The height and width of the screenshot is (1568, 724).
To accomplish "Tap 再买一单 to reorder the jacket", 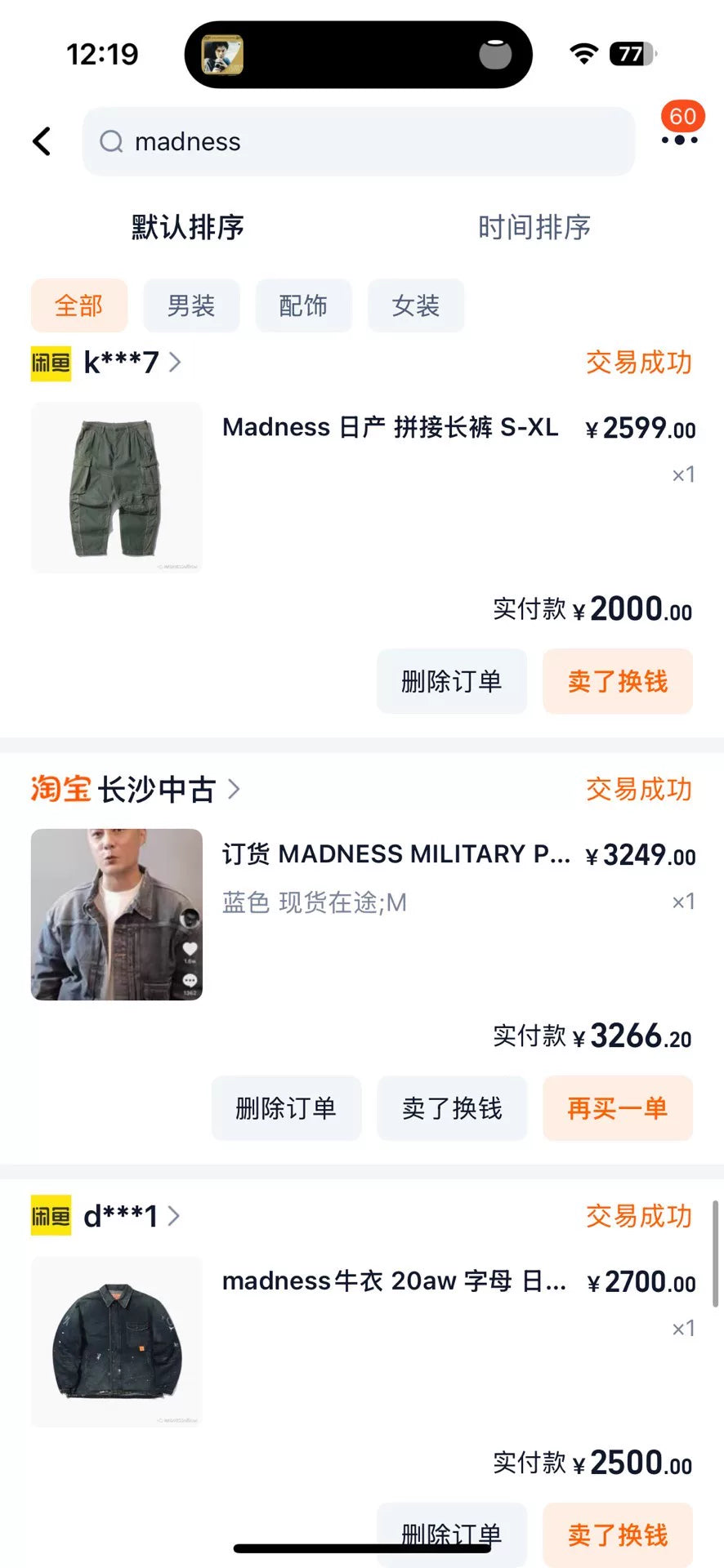I will pyautogui.click(x=617, y=1108).
